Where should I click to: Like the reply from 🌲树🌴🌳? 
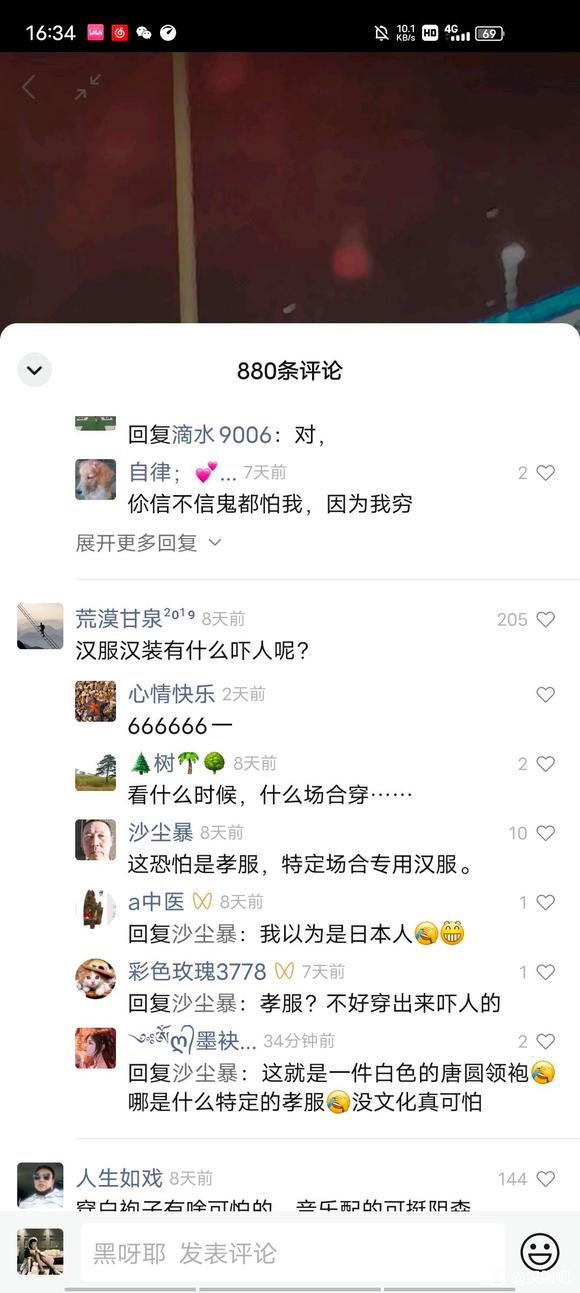click(545, 764)
